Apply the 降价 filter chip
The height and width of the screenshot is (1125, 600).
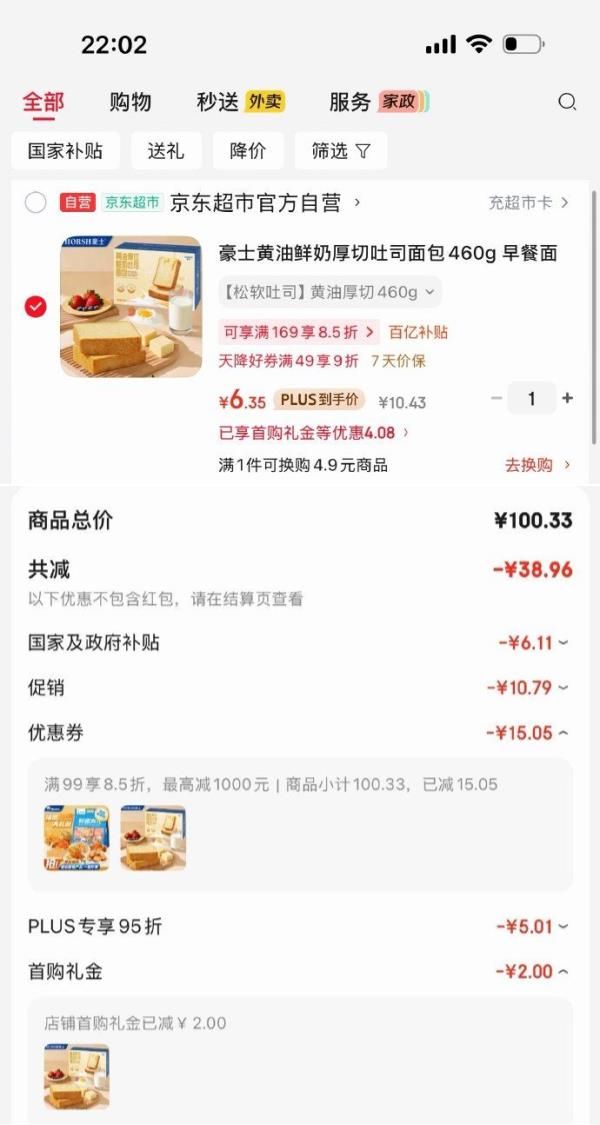[x=248, y=151]
